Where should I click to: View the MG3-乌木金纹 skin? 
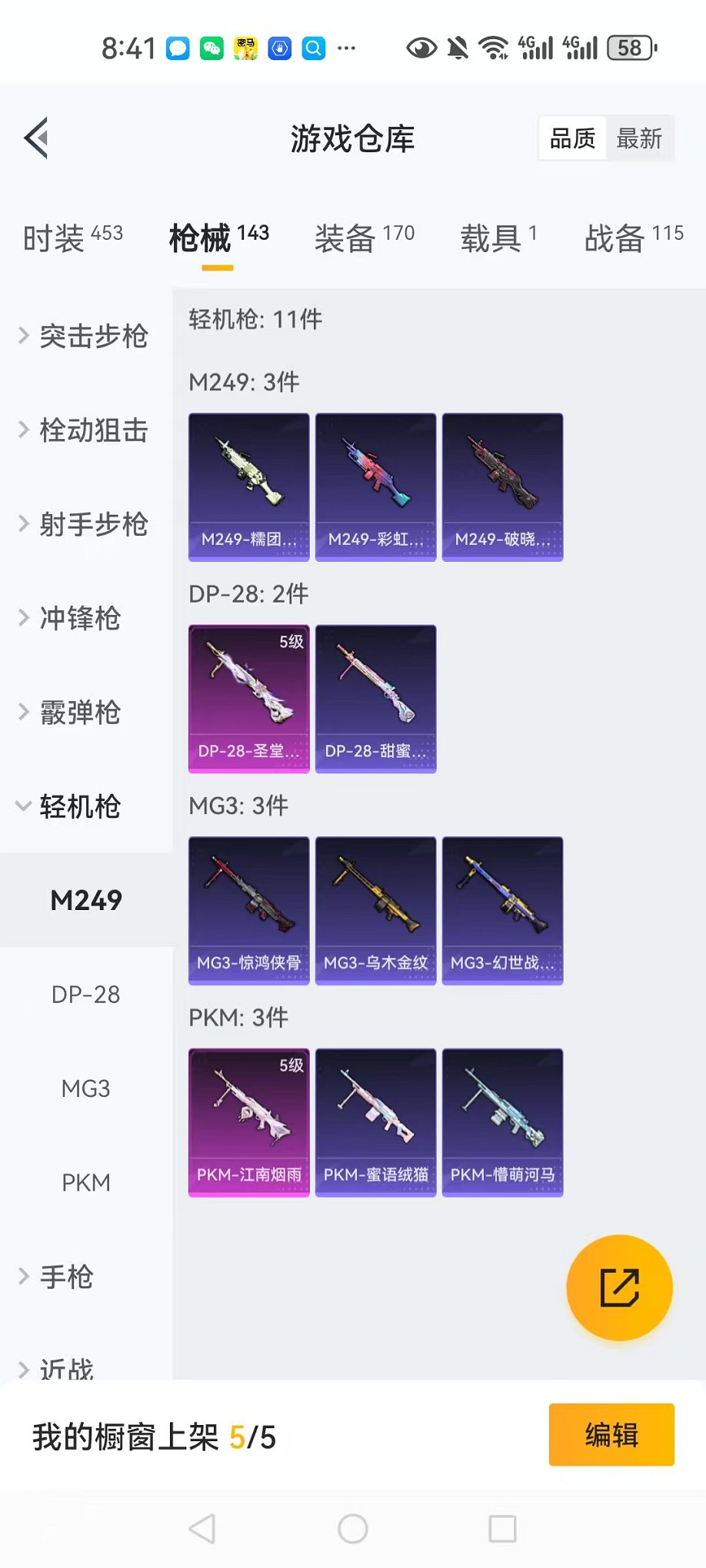pos(375,911)
